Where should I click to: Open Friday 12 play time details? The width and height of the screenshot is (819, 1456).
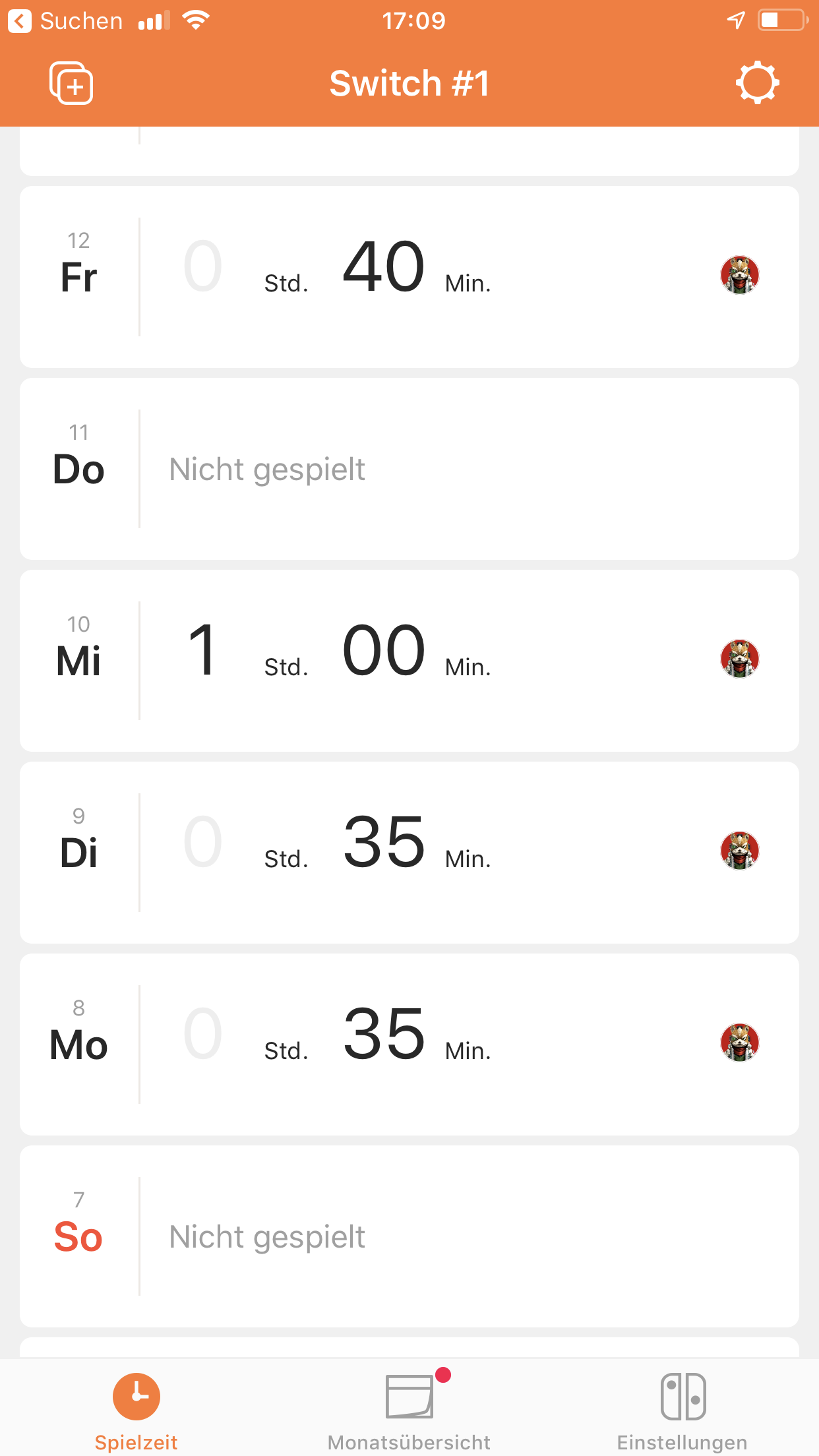pyautogui.click(x=409, y=277)
